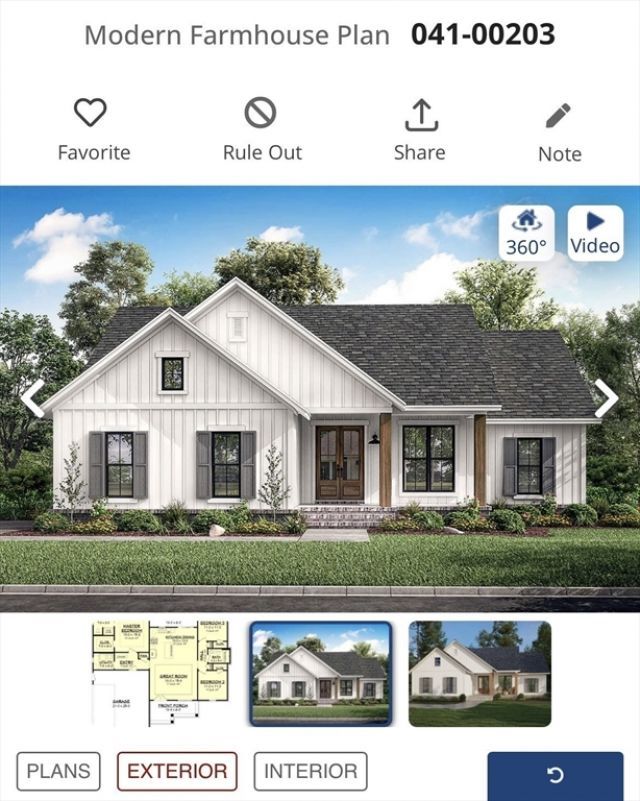This screenshot has width=640, height=801.
Task: Switch to the PLANS tab
Action: pos(58,771)
